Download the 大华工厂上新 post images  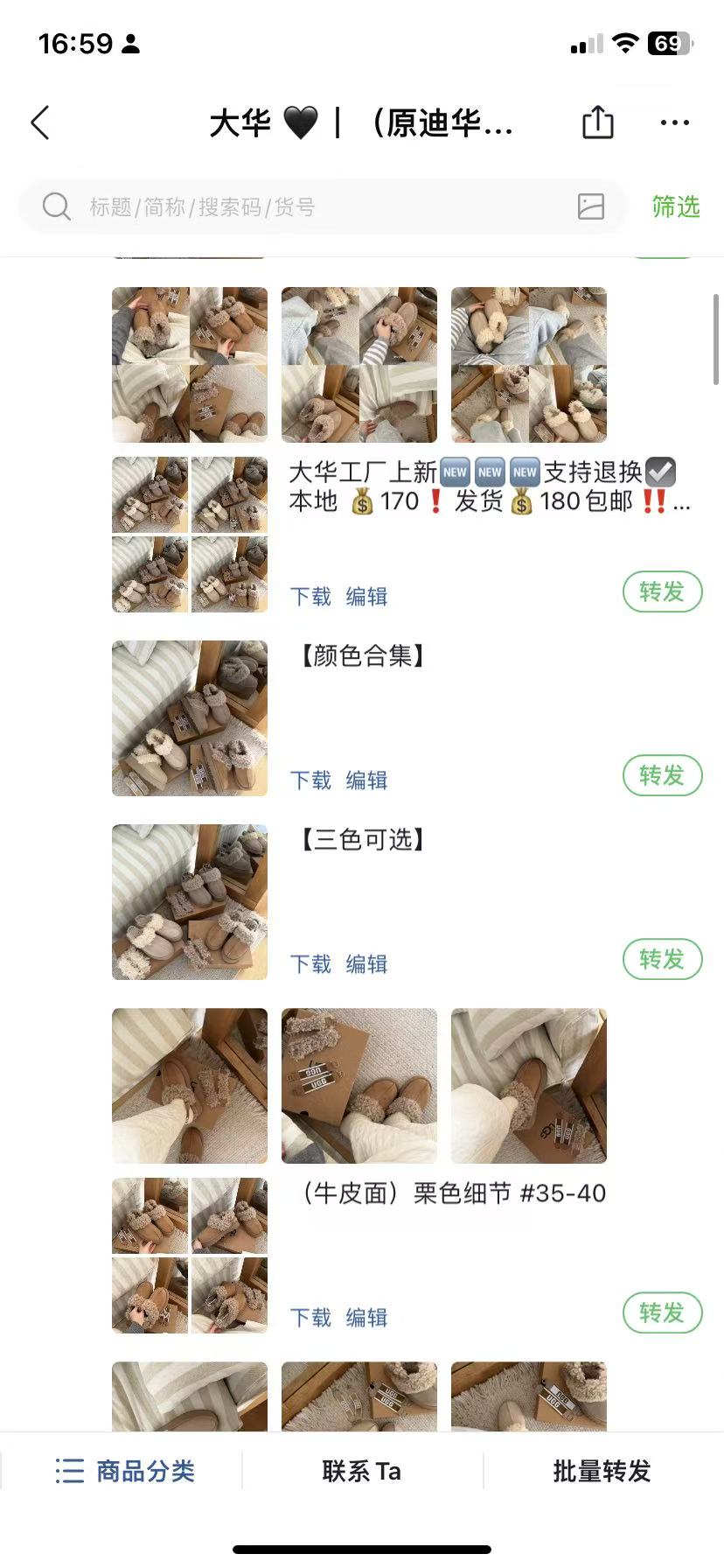tap(310, 597)
